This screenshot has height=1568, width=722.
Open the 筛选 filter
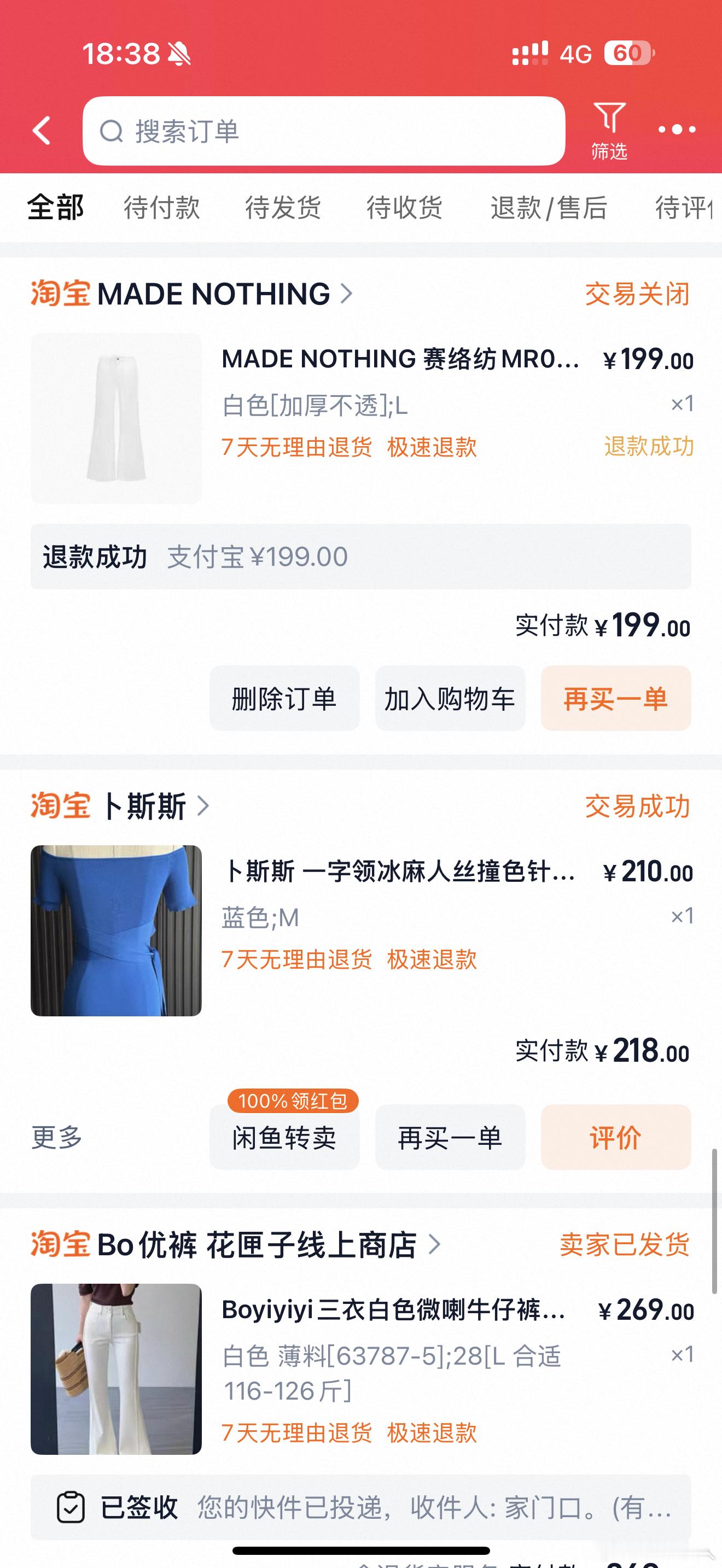tap(609, 130)
